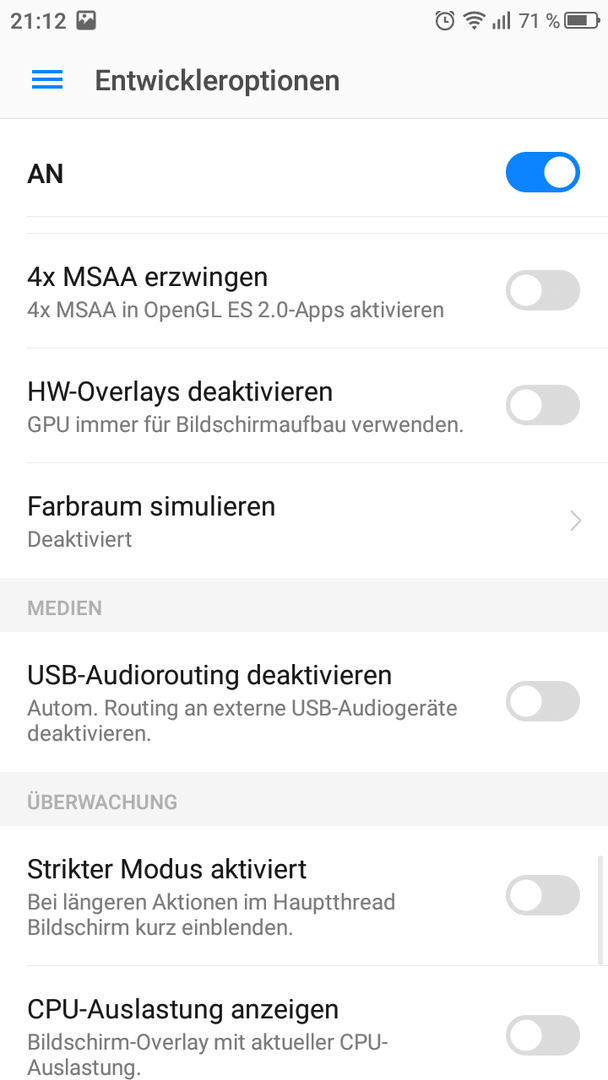Turn off the AN developer options switch
The image size is (608, 1080).
coord(543,172)
